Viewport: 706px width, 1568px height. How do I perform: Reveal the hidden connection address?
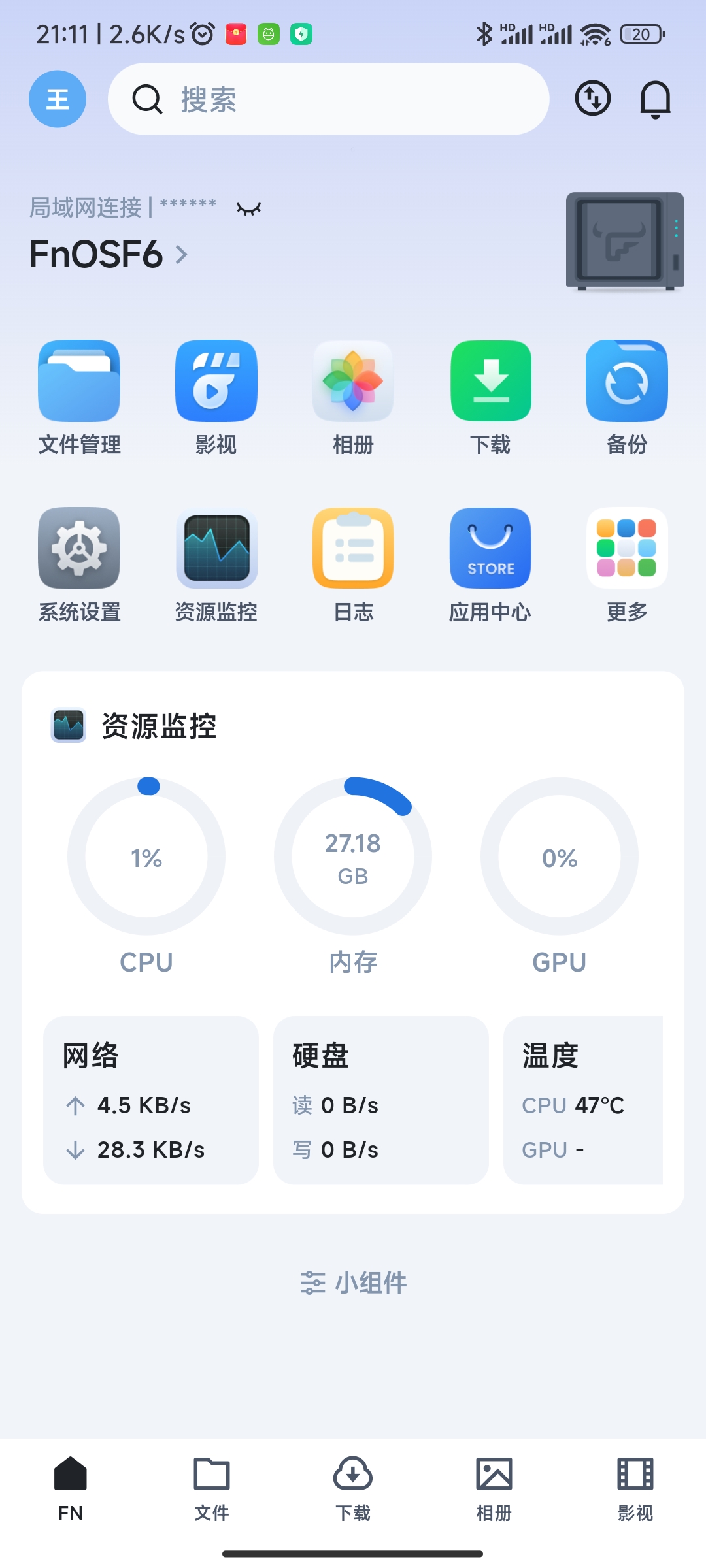pos(249,208)
